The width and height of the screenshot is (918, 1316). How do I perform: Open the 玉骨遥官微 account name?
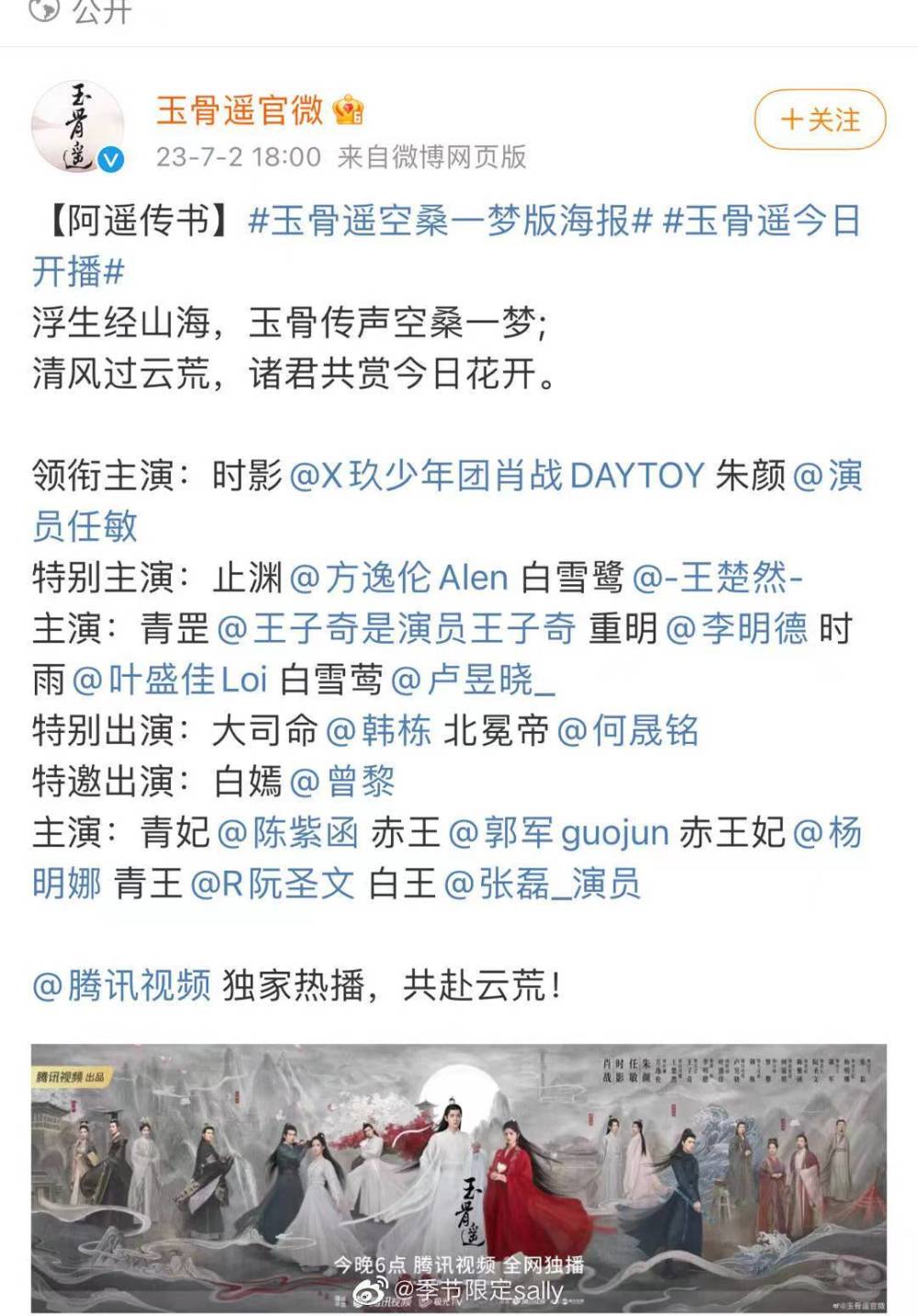click(x=240, y=110)
